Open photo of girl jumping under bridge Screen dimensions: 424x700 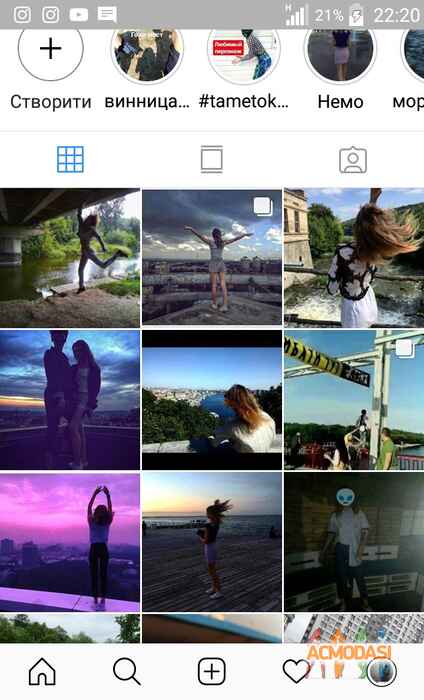click(x=70, y=258)
